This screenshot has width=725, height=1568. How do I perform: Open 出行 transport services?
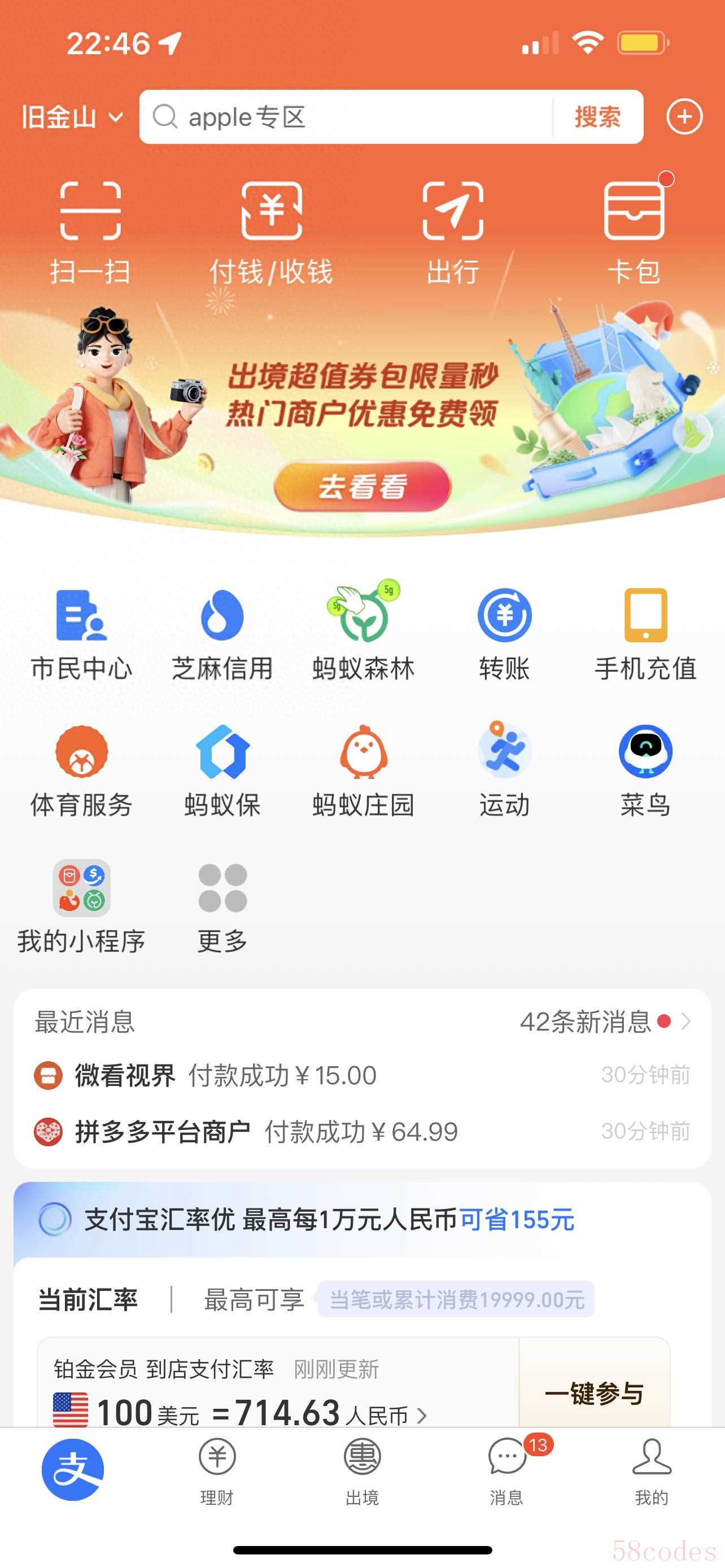click(x=453, y=231)
